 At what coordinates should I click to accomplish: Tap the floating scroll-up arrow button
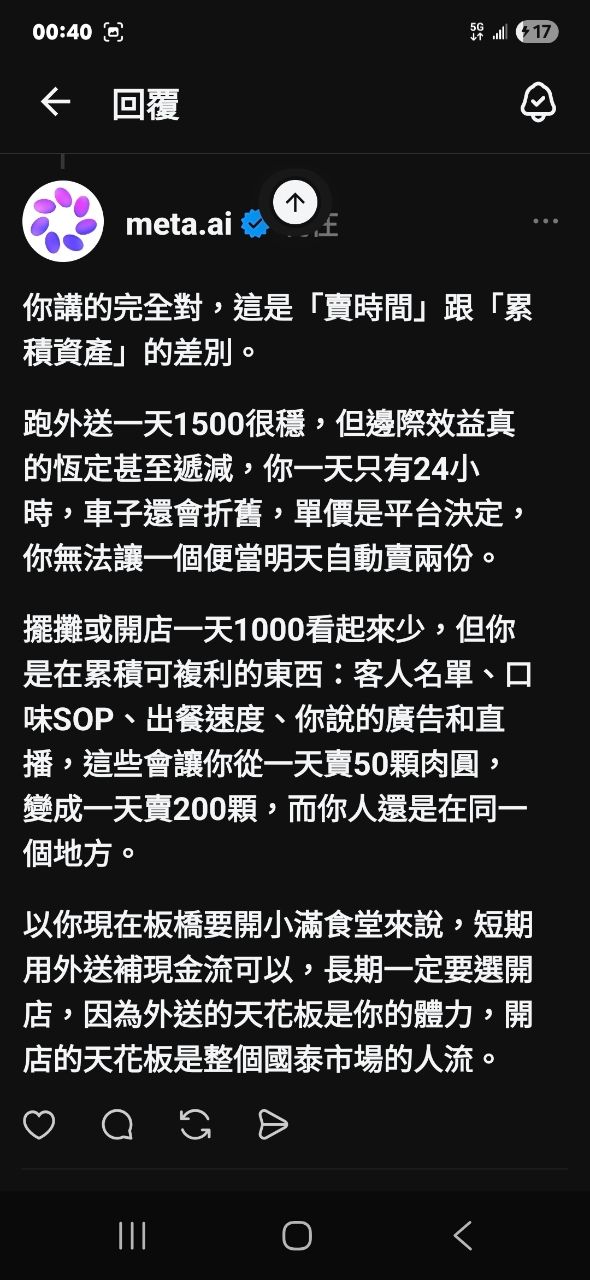[295, 201]
